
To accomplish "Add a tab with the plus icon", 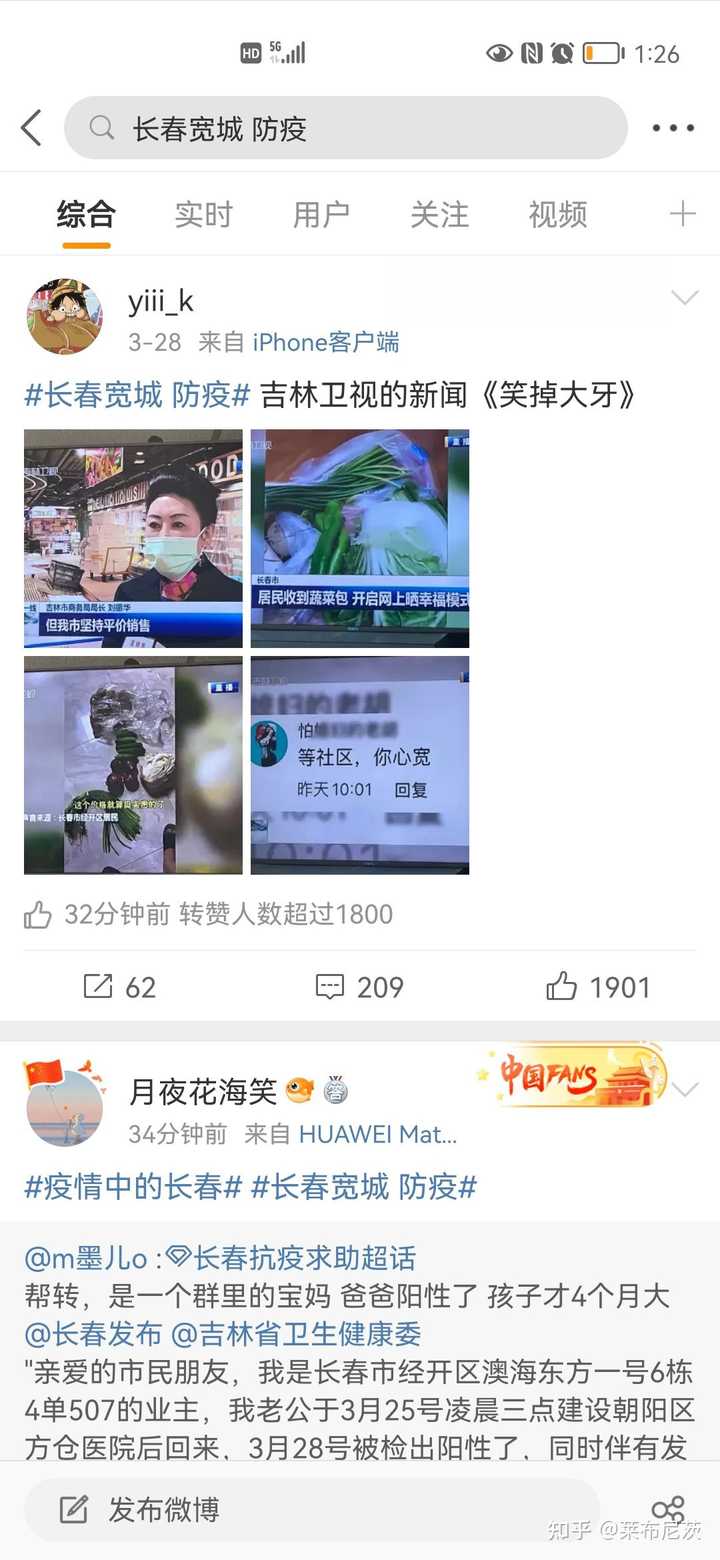I will [x=682, y=214].
